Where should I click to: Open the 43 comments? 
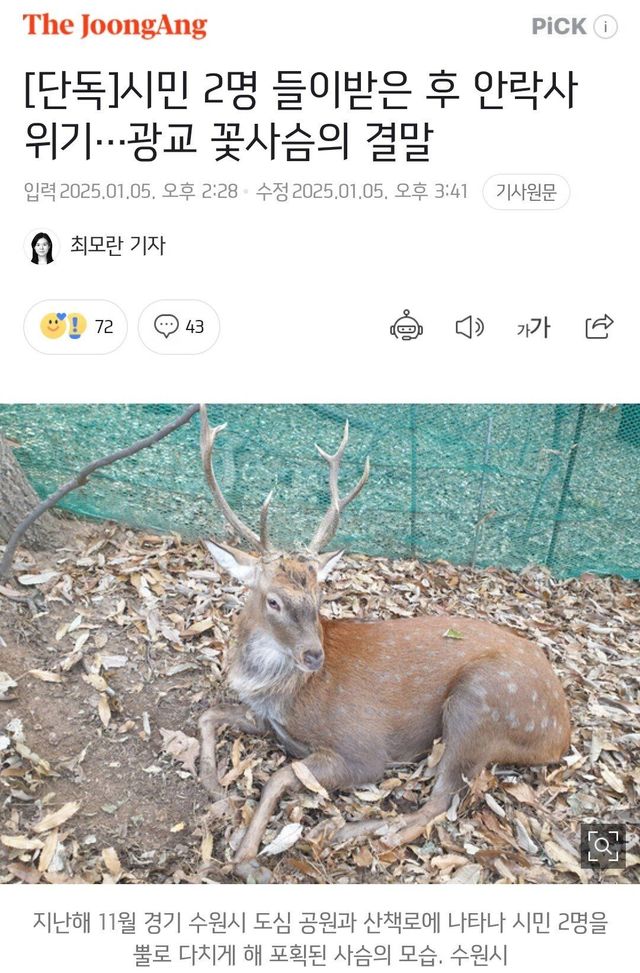(x=179, y=326)
